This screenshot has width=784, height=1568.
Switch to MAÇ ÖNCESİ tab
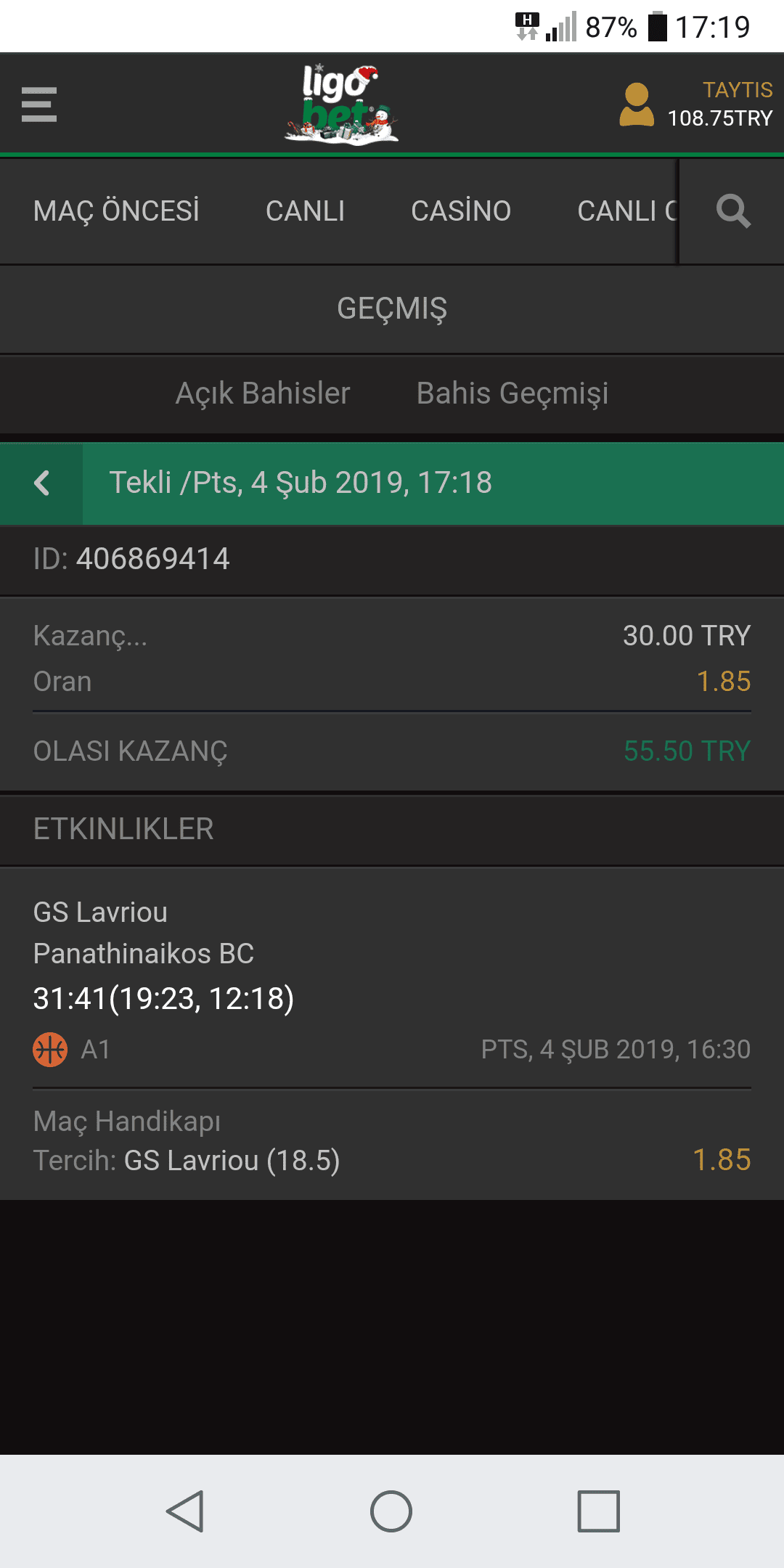[116, 211]
